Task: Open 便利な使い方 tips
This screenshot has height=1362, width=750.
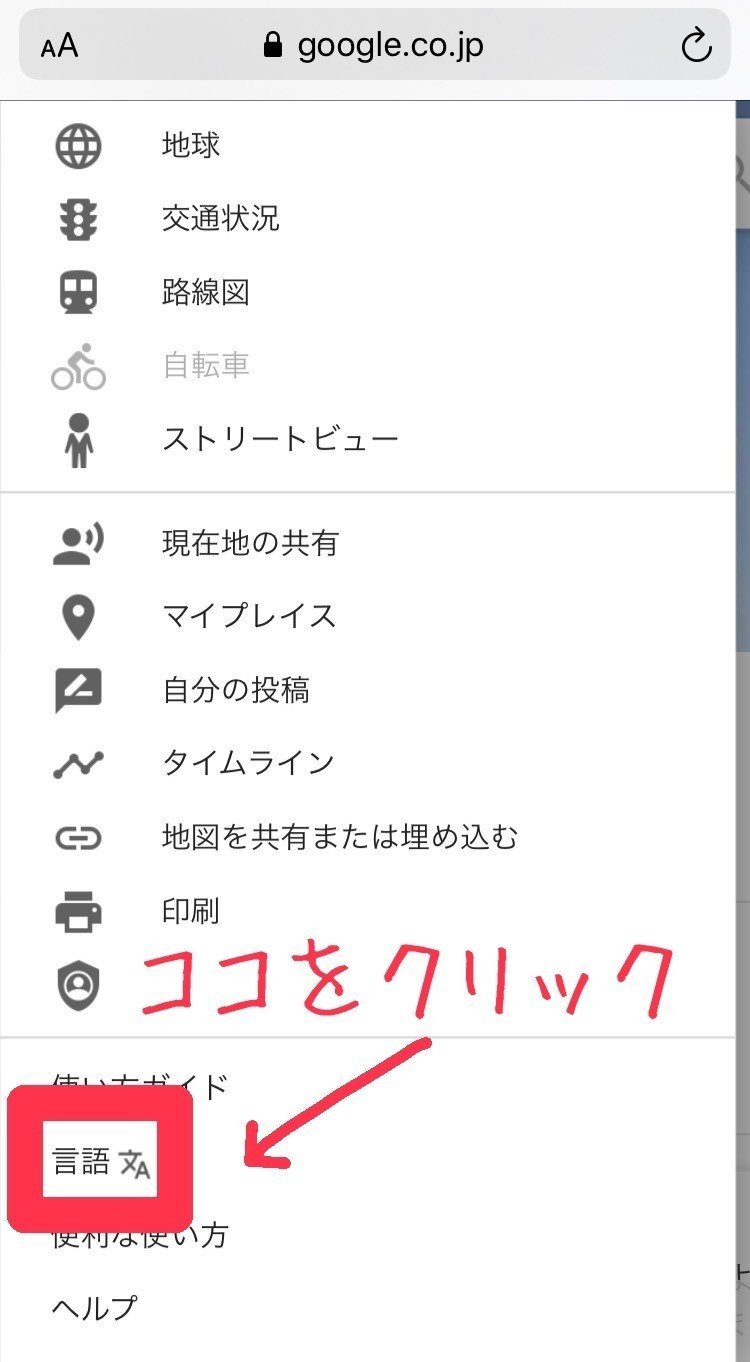Action: [140, 1236]
